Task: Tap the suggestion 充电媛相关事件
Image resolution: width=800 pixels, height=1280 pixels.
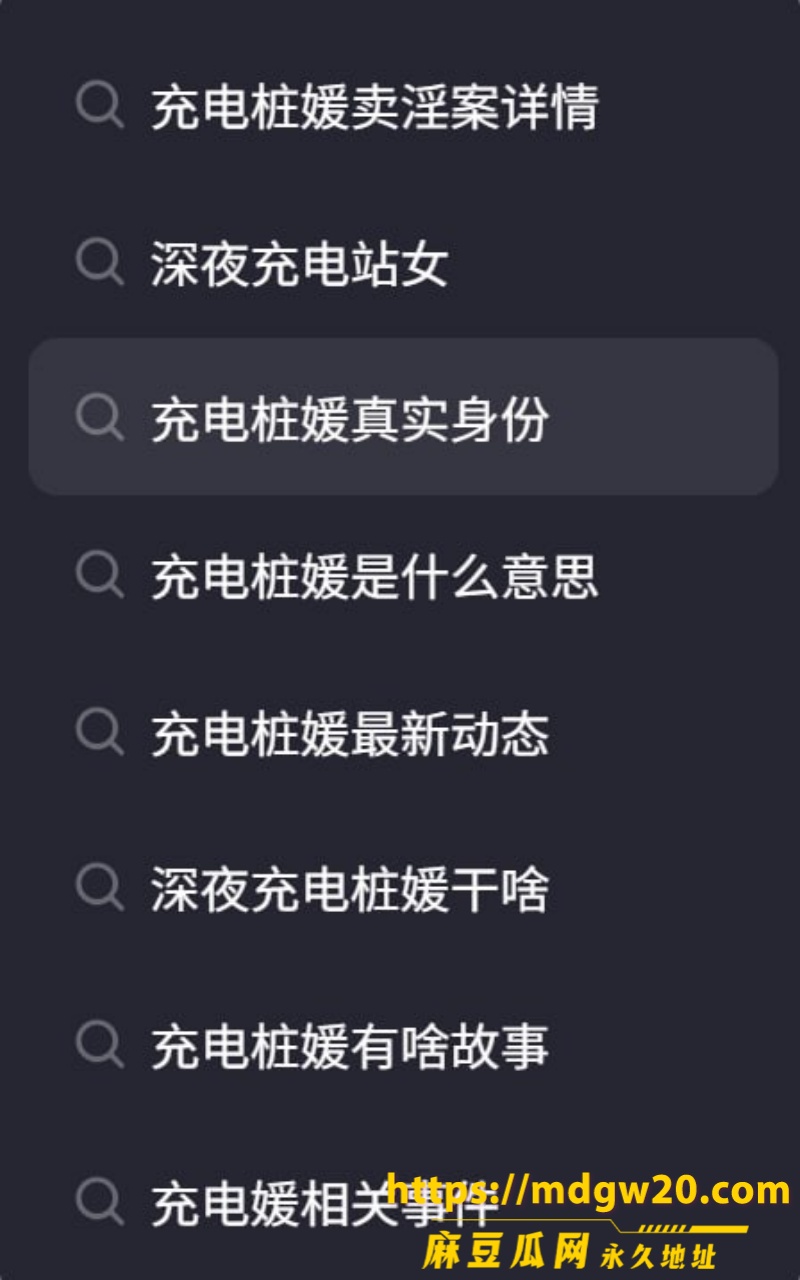Action: click(x=403, y=1202)
